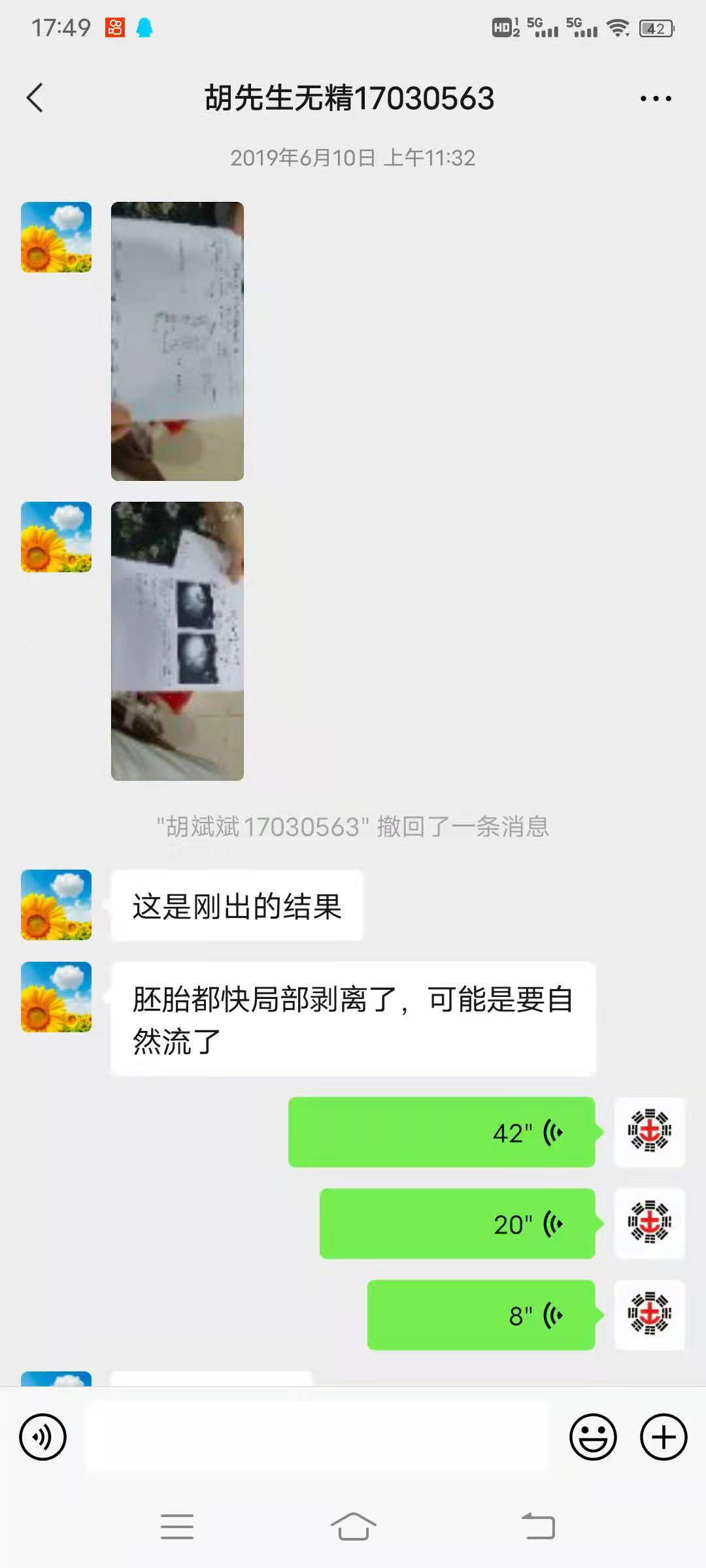This screenshot has width=706, height=1568.
Task: Tap own avatar beside the 42-second voice message
Action: 650,1132
